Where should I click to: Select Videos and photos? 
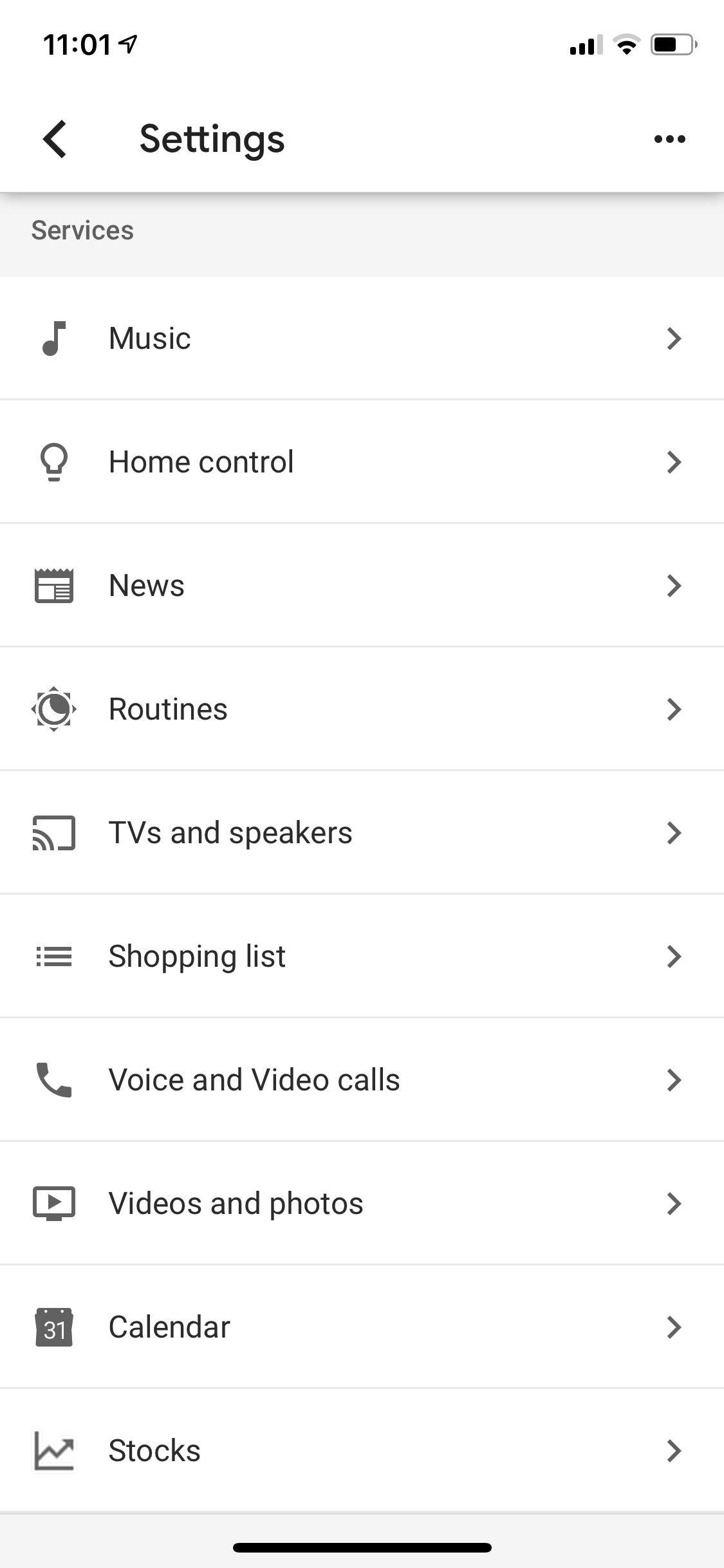(x=362, y=1204)
